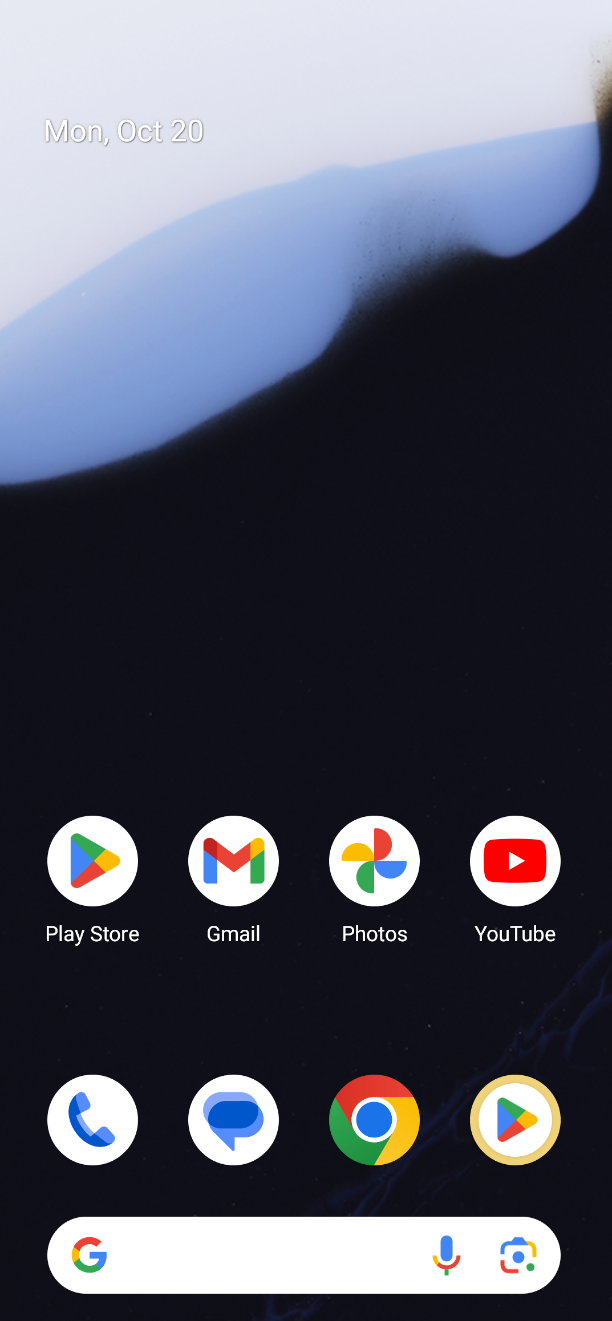
Task: Launch the Chrome browser
Action: (374, 1120)
